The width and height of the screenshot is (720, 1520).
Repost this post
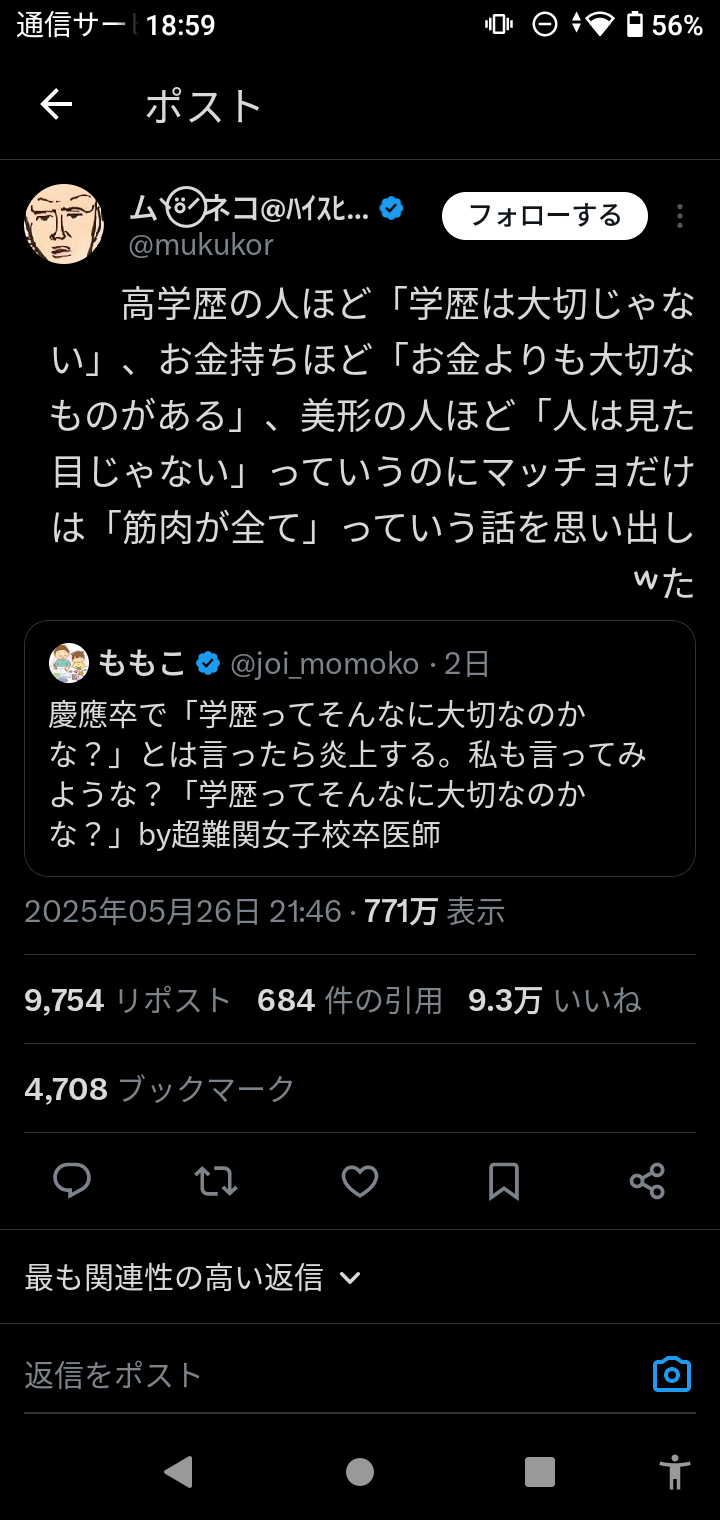(x=216, y=1181)
